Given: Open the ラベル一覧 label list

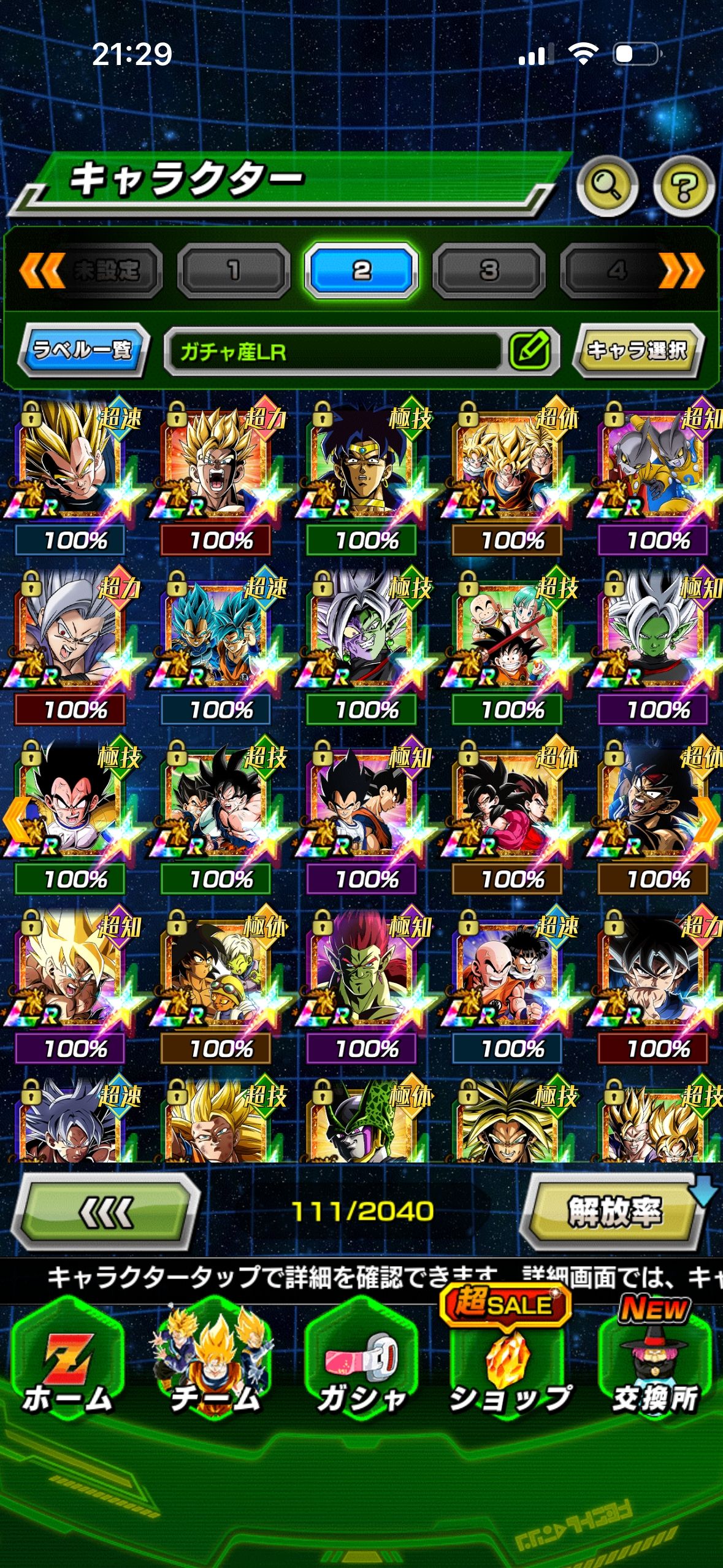Looking at the screenshot, I should click(x=83, y=350).
